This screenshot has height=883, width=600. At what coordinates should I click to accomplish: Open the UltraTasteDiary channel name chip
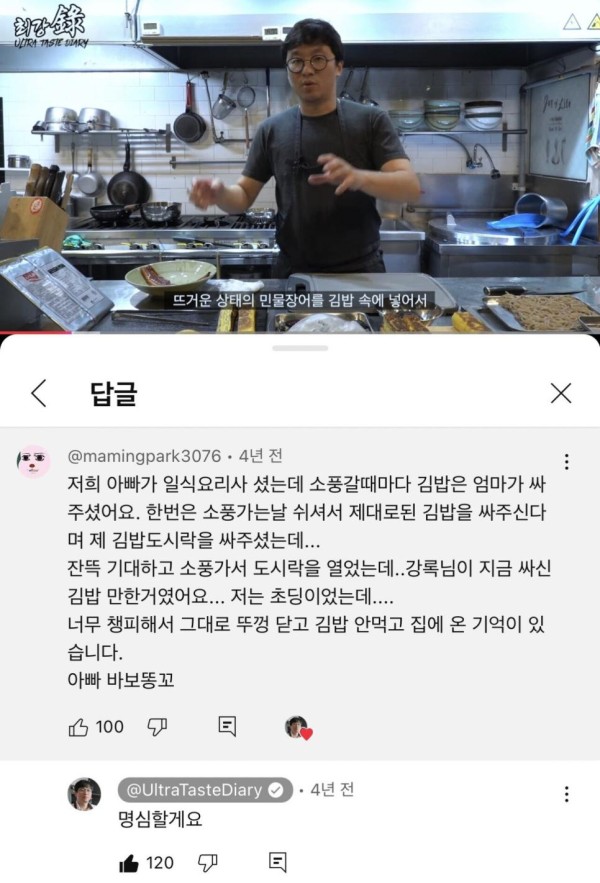(x=205, y=790)
